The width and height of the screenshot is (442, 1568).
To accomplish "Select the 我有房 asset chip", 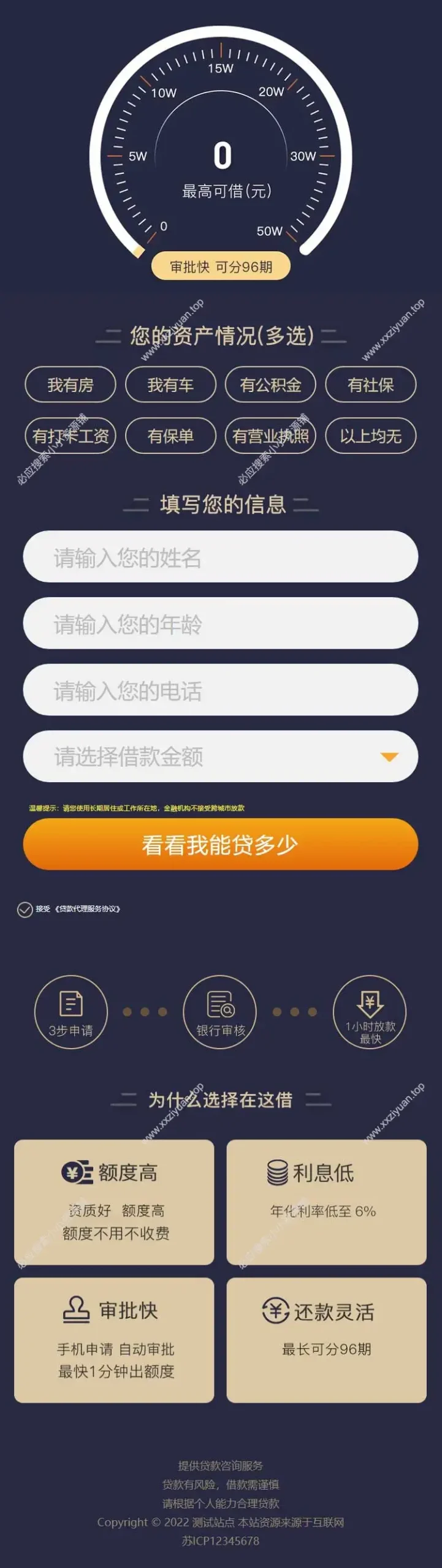I will point(70,385).
